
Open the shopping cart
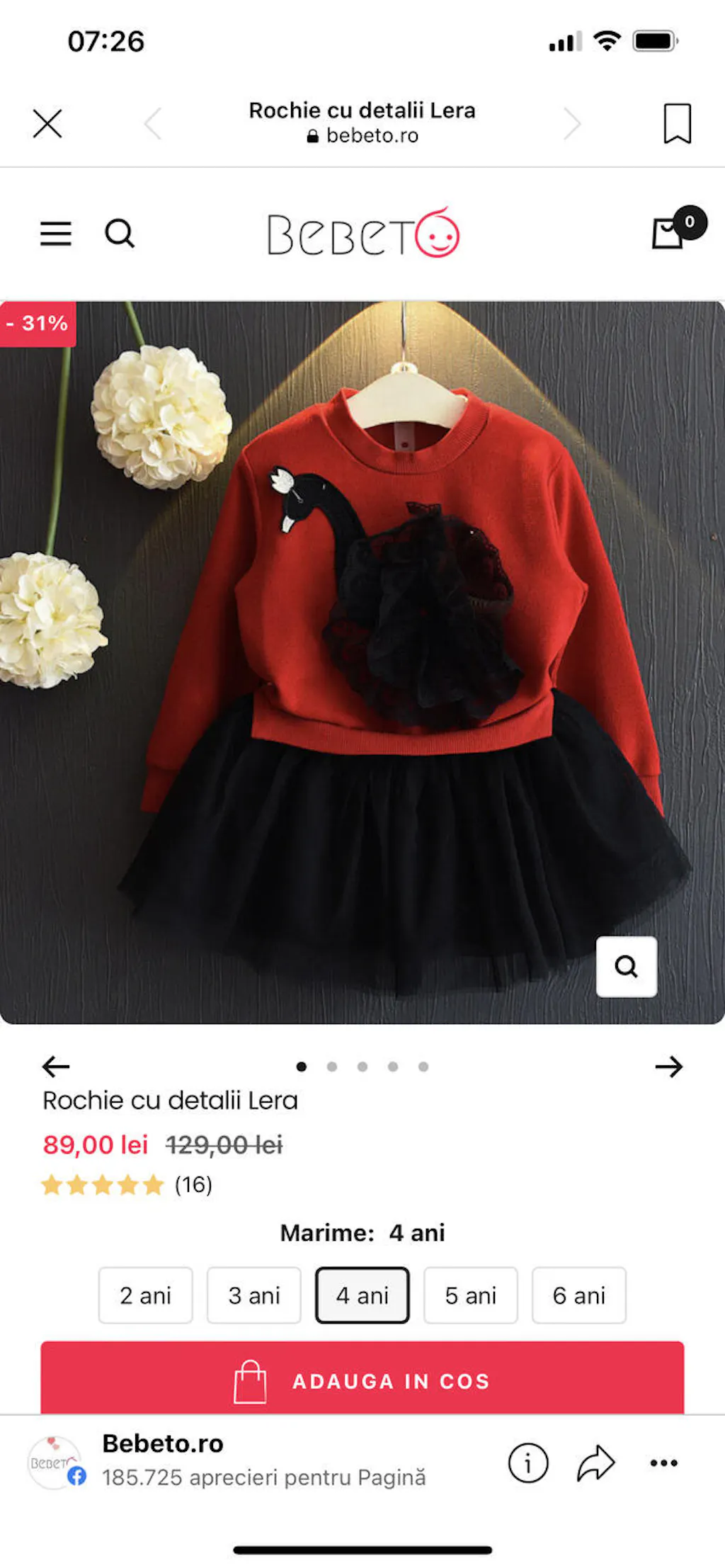669,232
